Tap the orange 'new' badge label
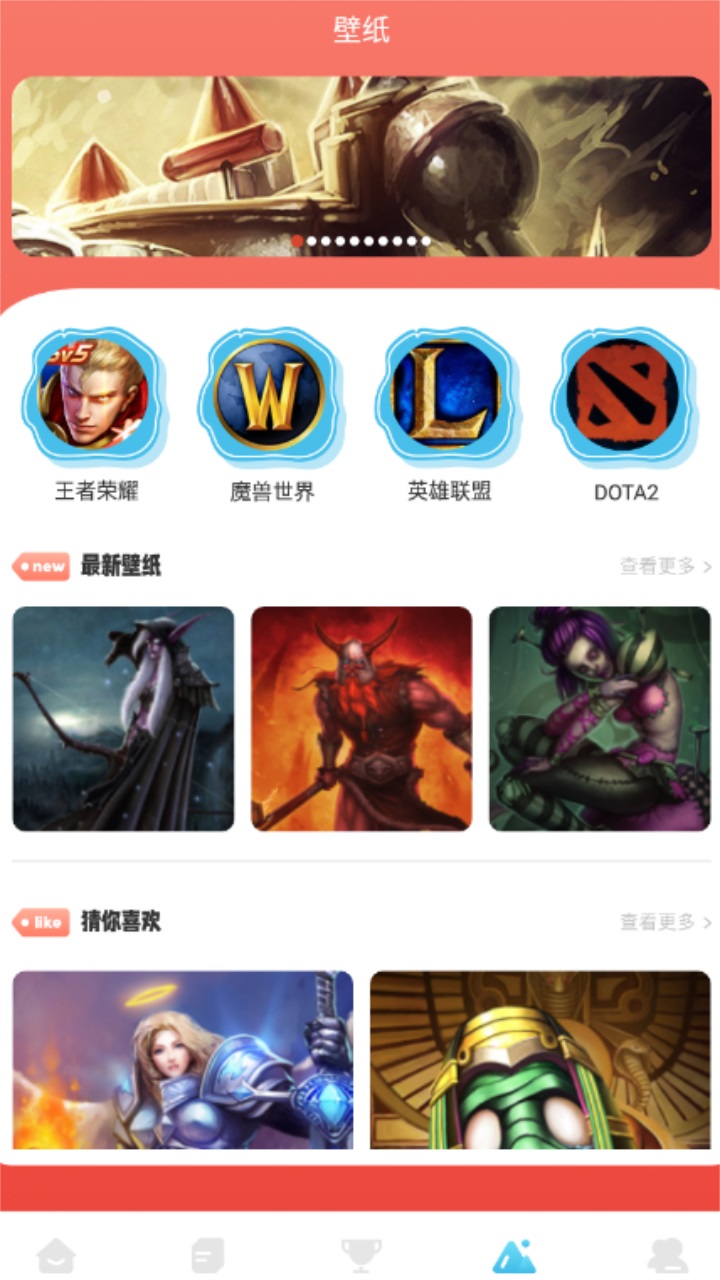The image size is (720, 1280). [40, 564]
